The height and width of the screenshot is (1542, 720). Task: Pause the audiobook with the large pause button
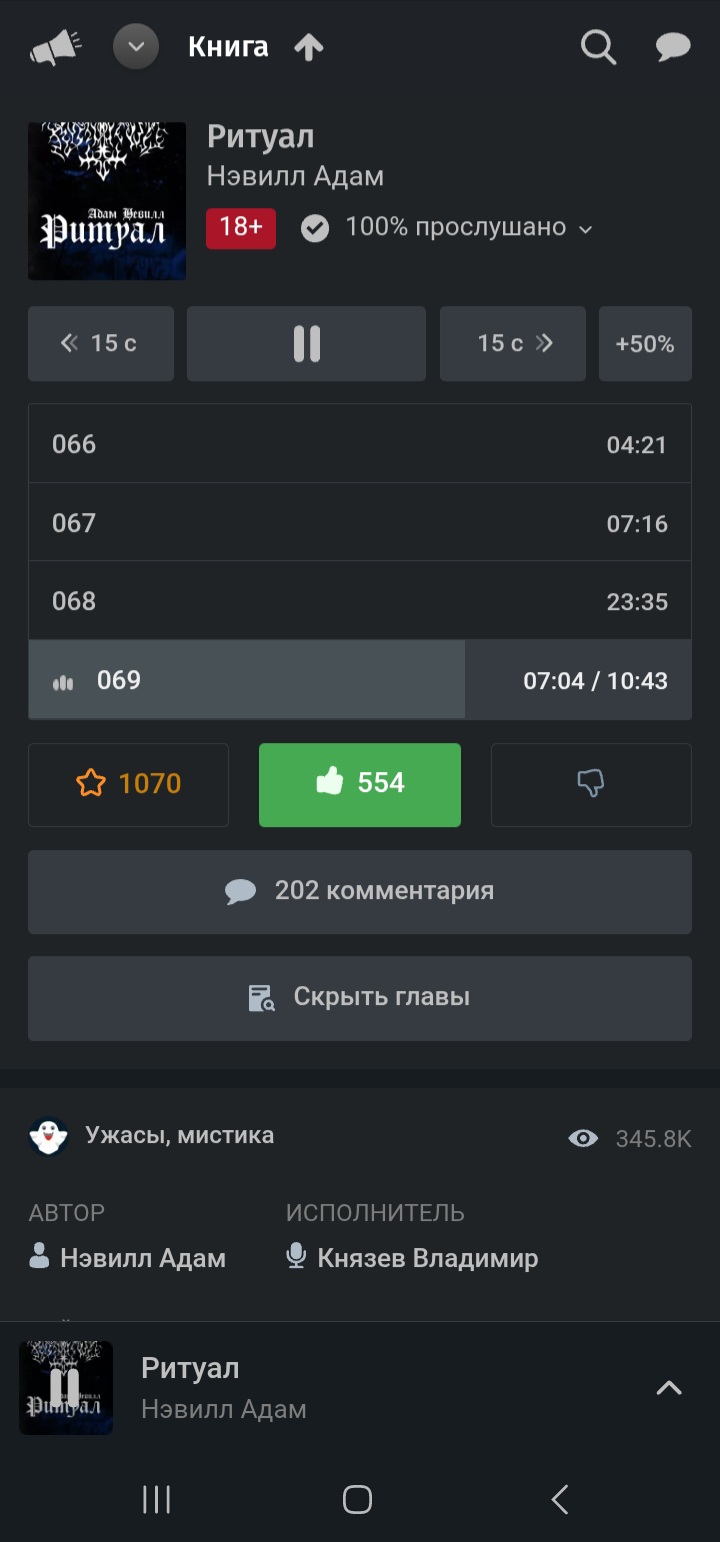click(x=306, y=344)
